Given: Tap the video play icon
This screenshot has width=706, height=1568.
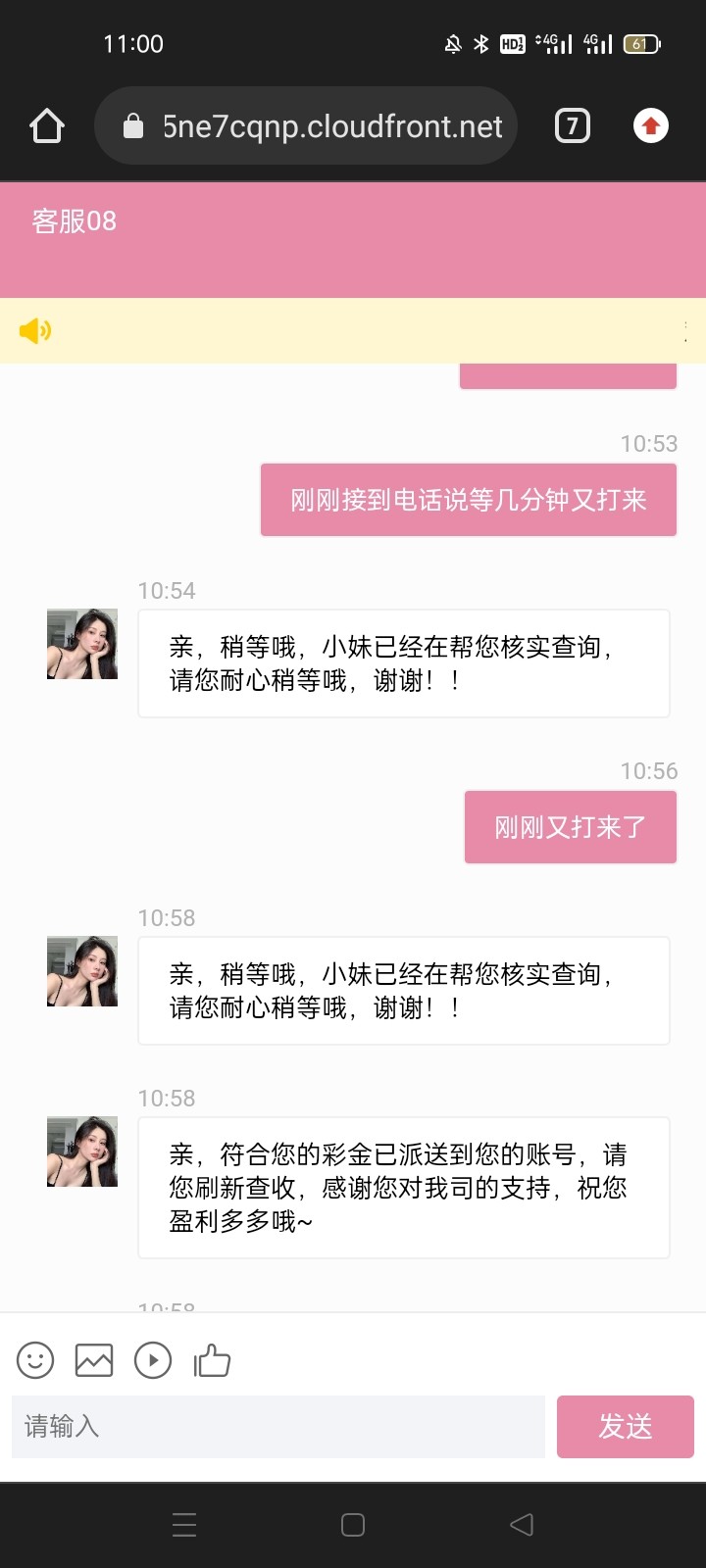Looking at the screenshot, I should (x=153, y=1360).
